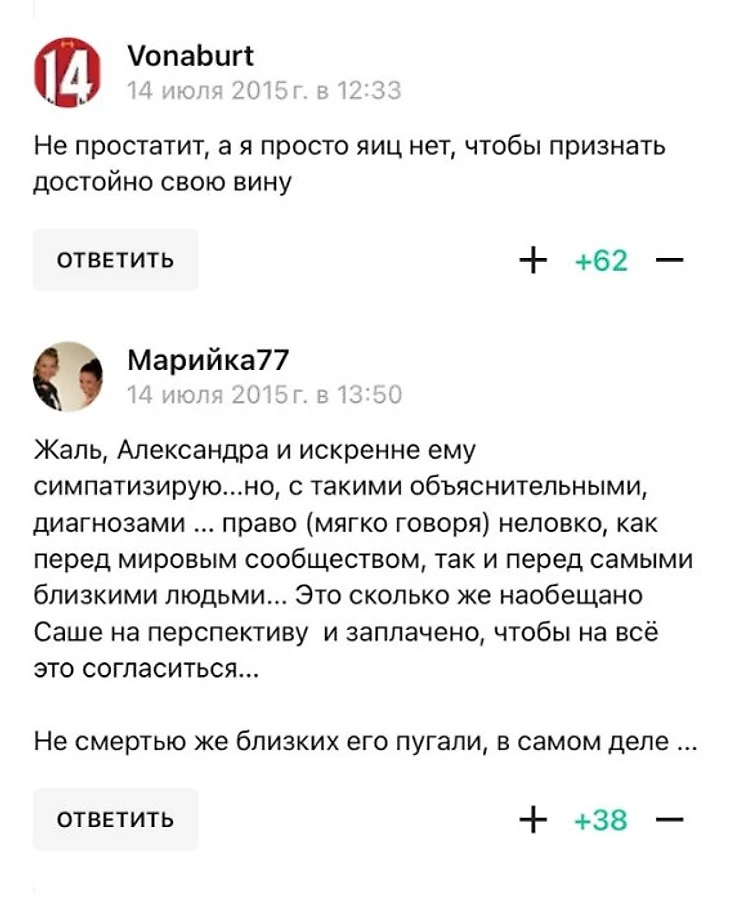Downvote Vonaburt's comment with minus
Viewport: 730px width, 914px height.
click(670, 261)
